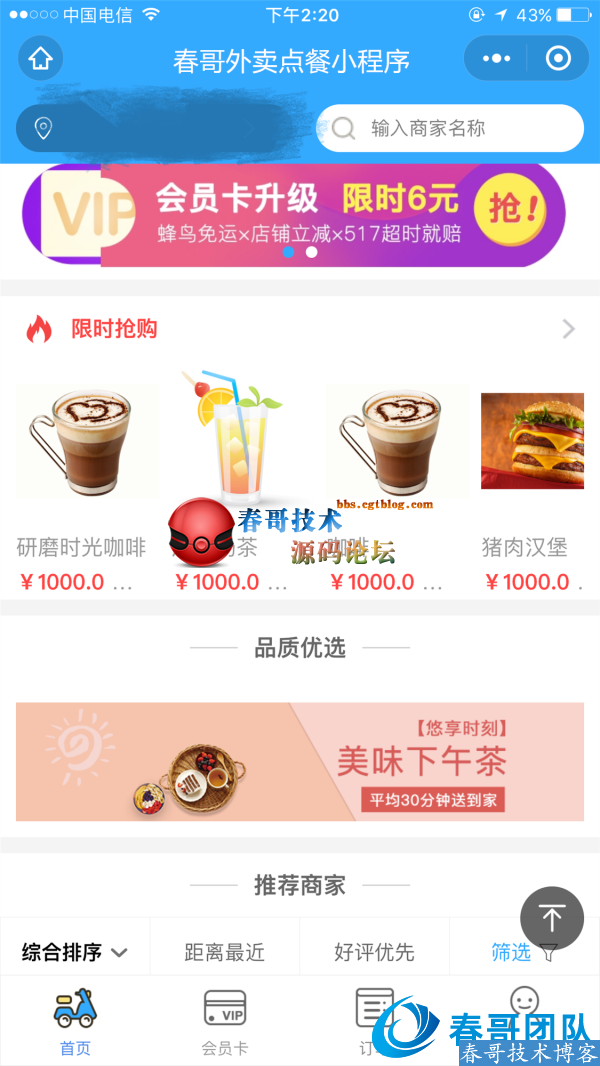Open the VIP 会员卡升级 banner
The height and width of the screenshot is (1066, 600).
[x=293, y=215]
